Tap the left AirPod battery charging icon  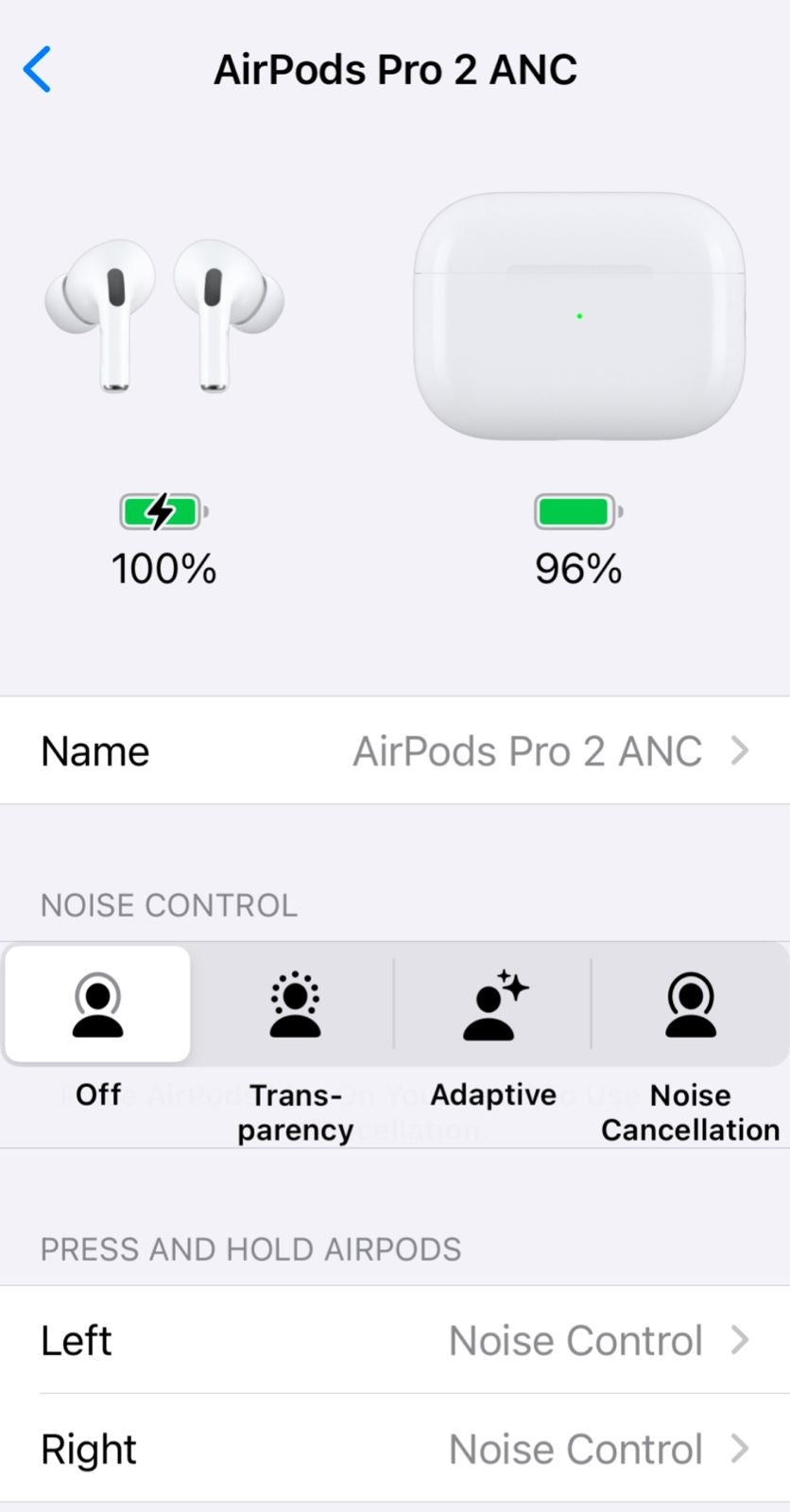tap(163, 511)
